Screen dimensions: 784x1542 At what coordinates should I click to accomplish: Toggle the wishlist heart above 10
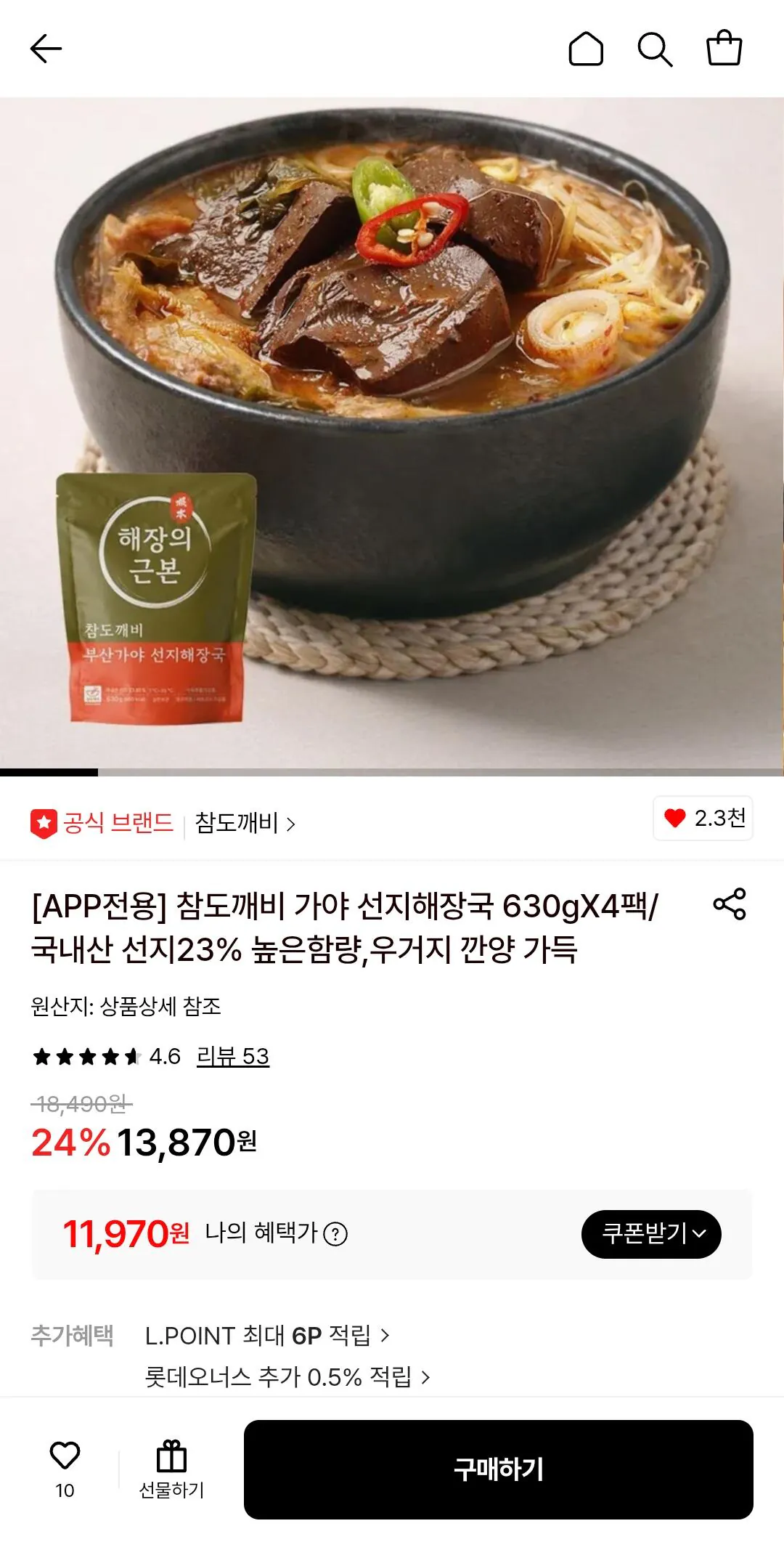point(64,1456)
